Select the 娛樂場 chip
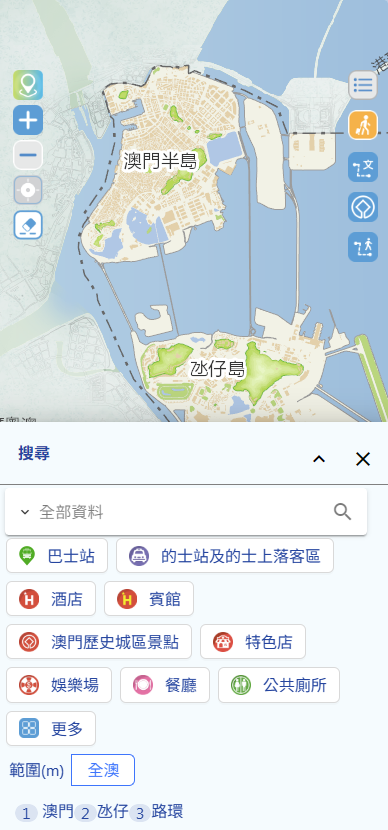This screenshot has width=388, height=830. 59,685
